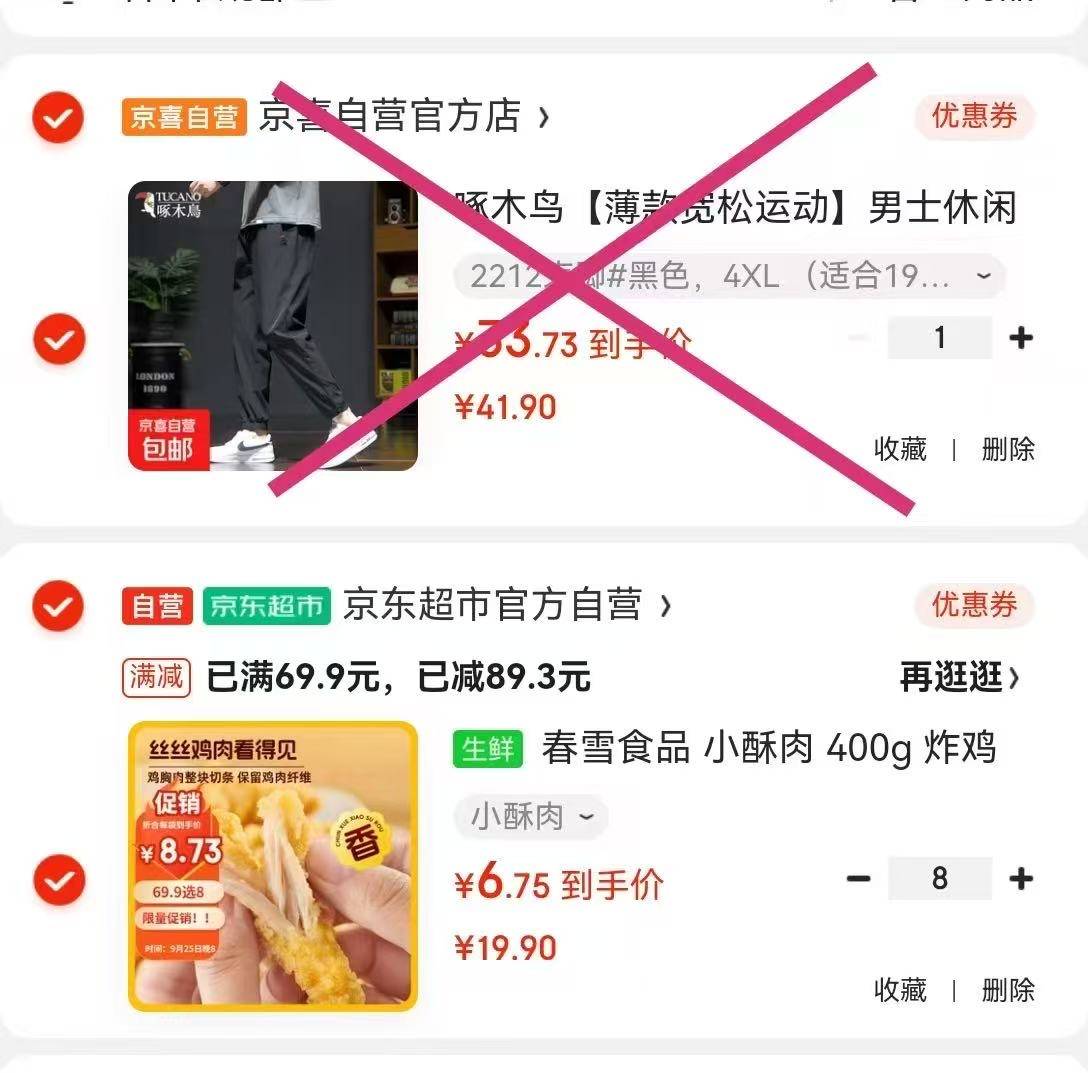Delete 啄木鸟 pants from cart

[1007, 450]
